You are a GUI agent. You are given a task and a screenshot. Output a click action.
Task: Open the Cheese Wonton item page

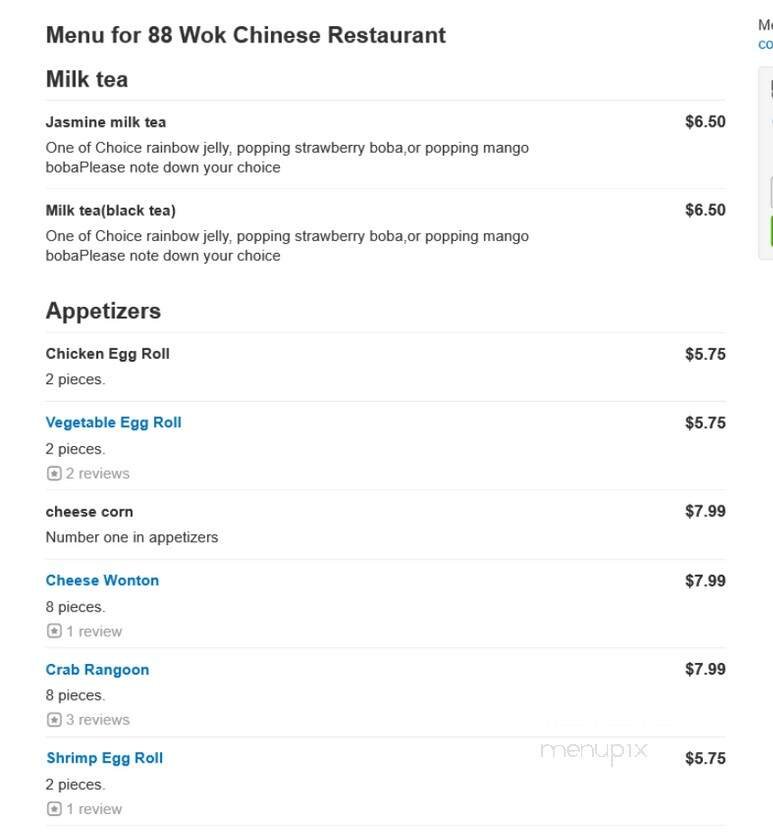point(102,580)
